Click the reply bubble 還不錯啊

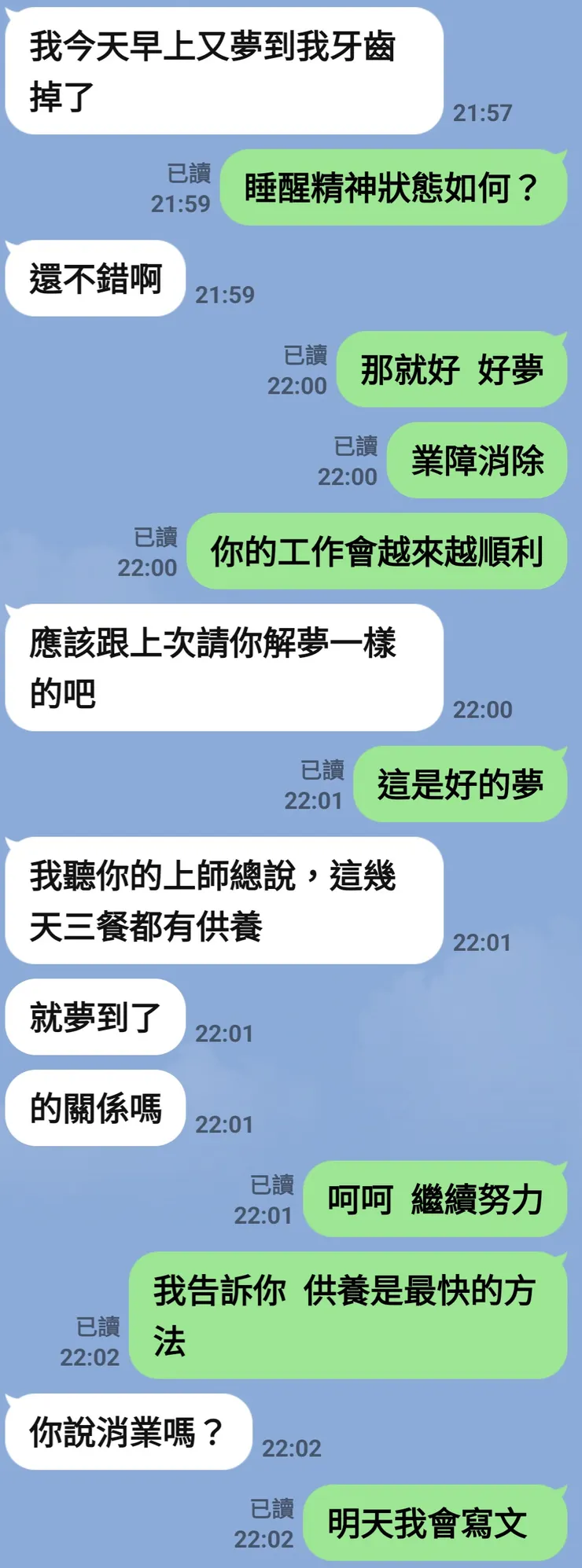tap(94, 277)
